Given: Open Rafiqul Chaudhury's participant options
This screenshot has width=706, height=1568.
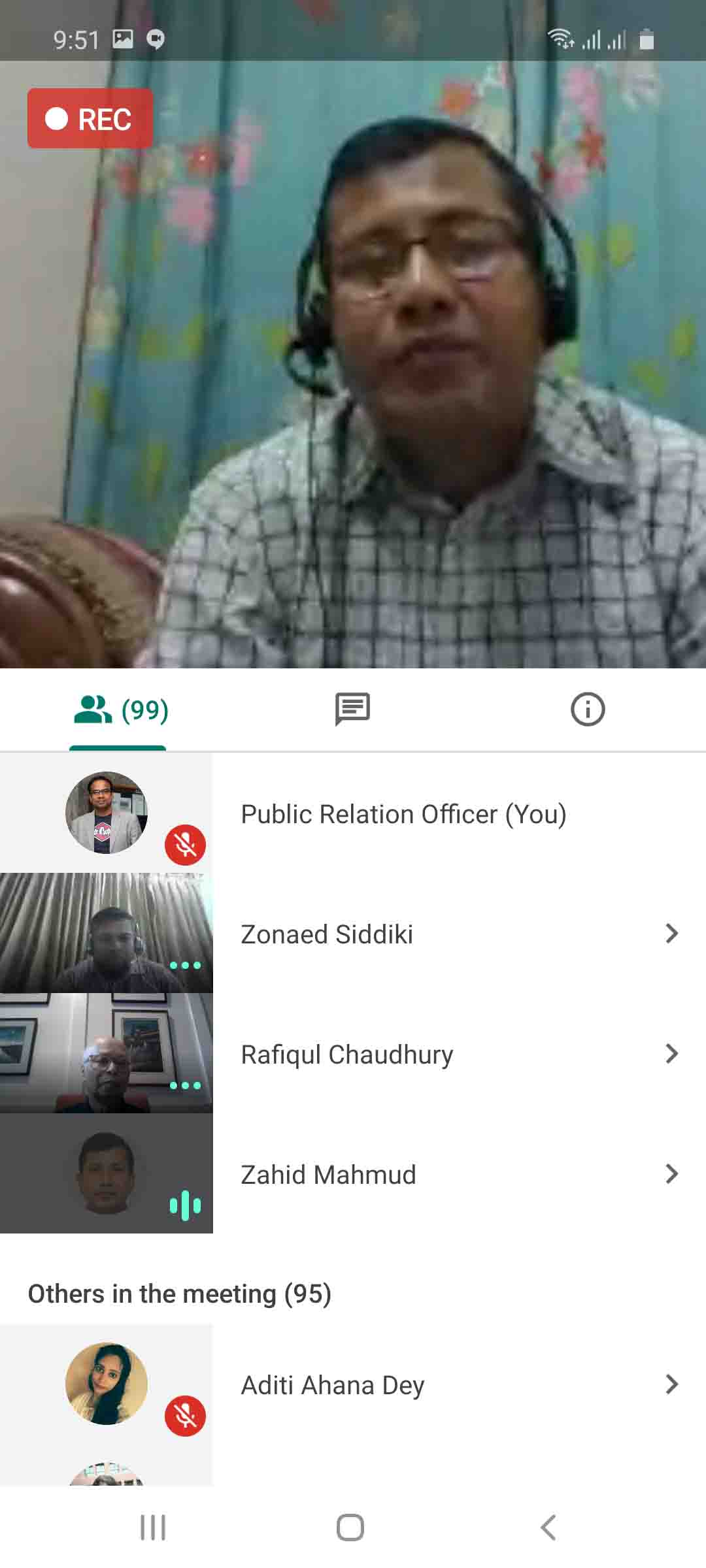Looking at the screenshot, I should click(671, 1054).
